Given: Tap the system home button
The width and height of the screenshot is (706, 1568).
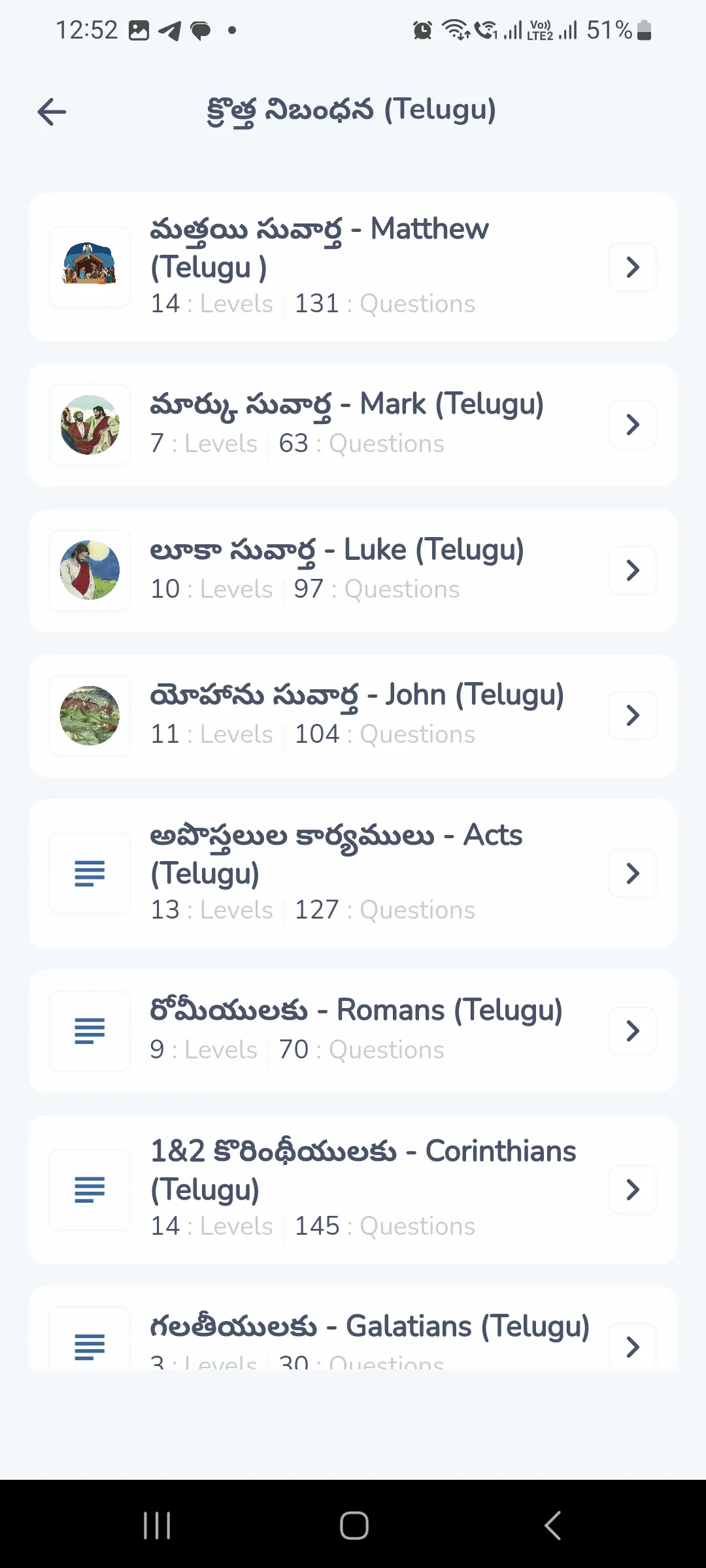Looking at the screenshot, I should click(x=354, y=1526).
